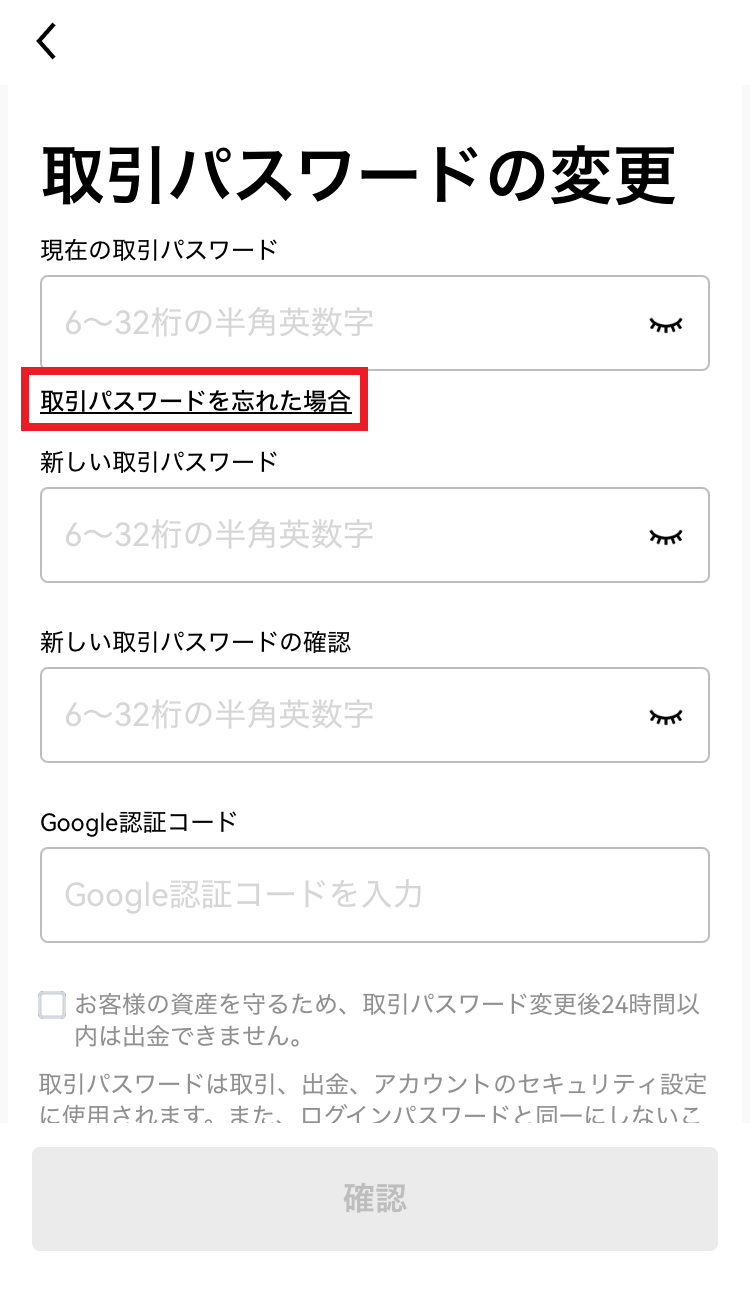Focus the 新しい取引パスワード field

pyautogui.click(x=375, y=535)
